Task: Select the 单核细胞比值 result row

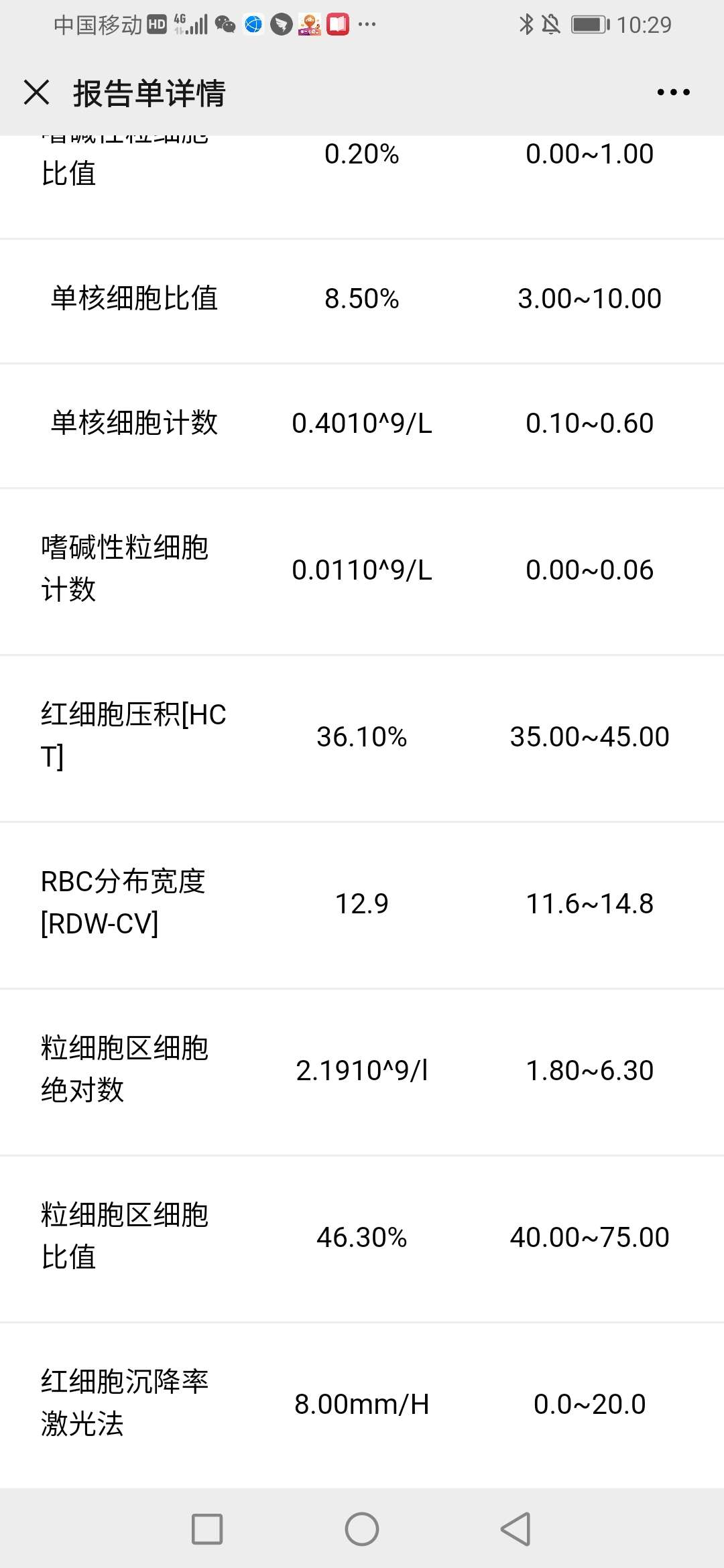Action: tap(362, 299)
